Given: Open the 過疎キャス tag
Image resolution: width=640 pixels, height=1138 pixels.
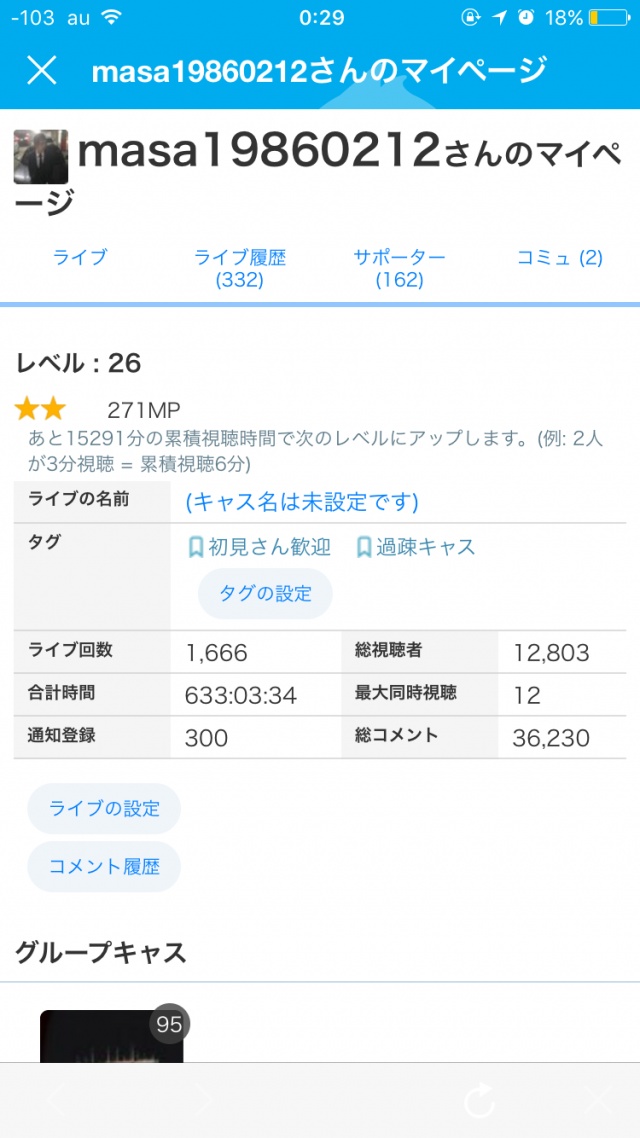Looking at the screenshot, I should [x=416, y=547].
